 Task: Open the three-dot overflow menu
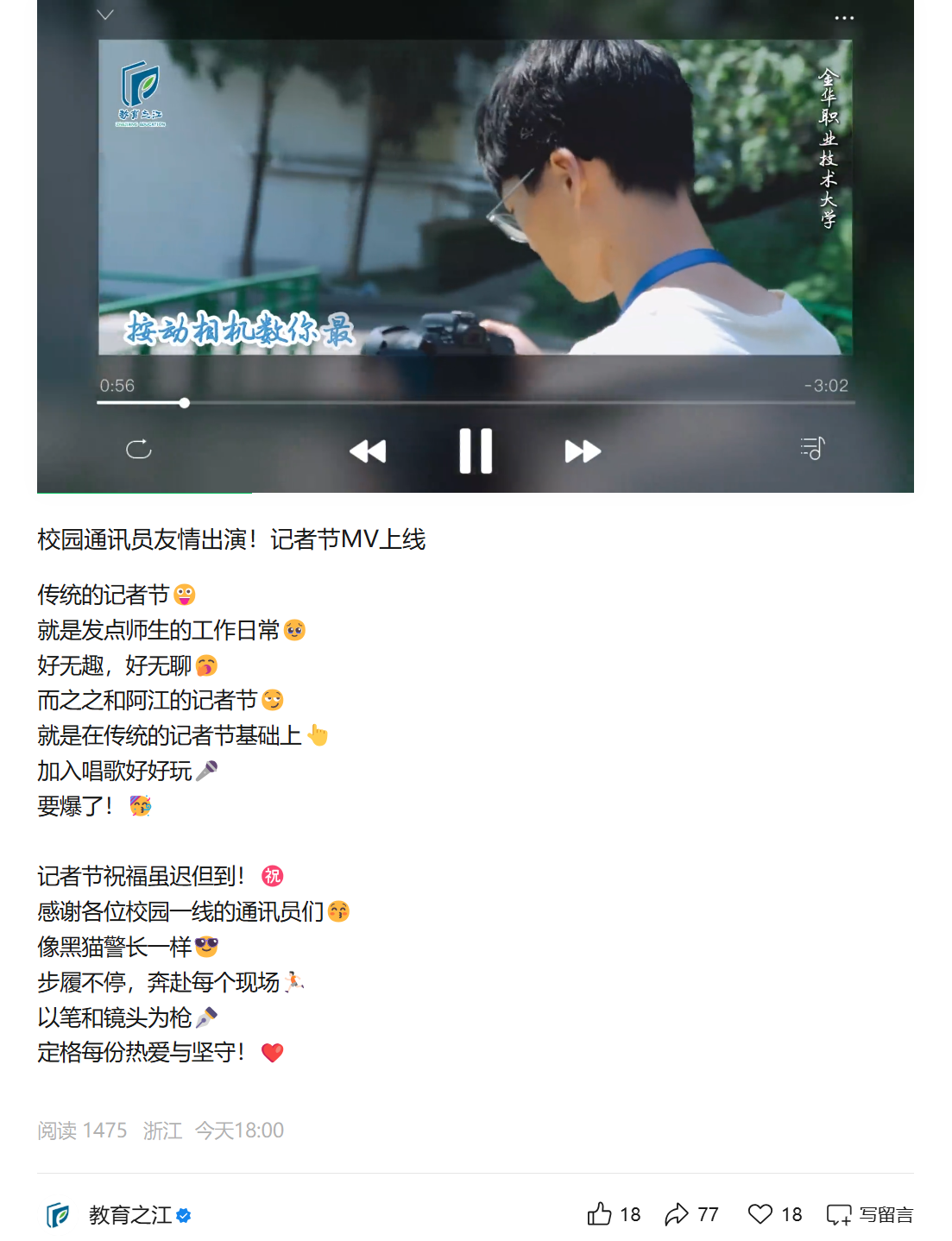(844, 17)
